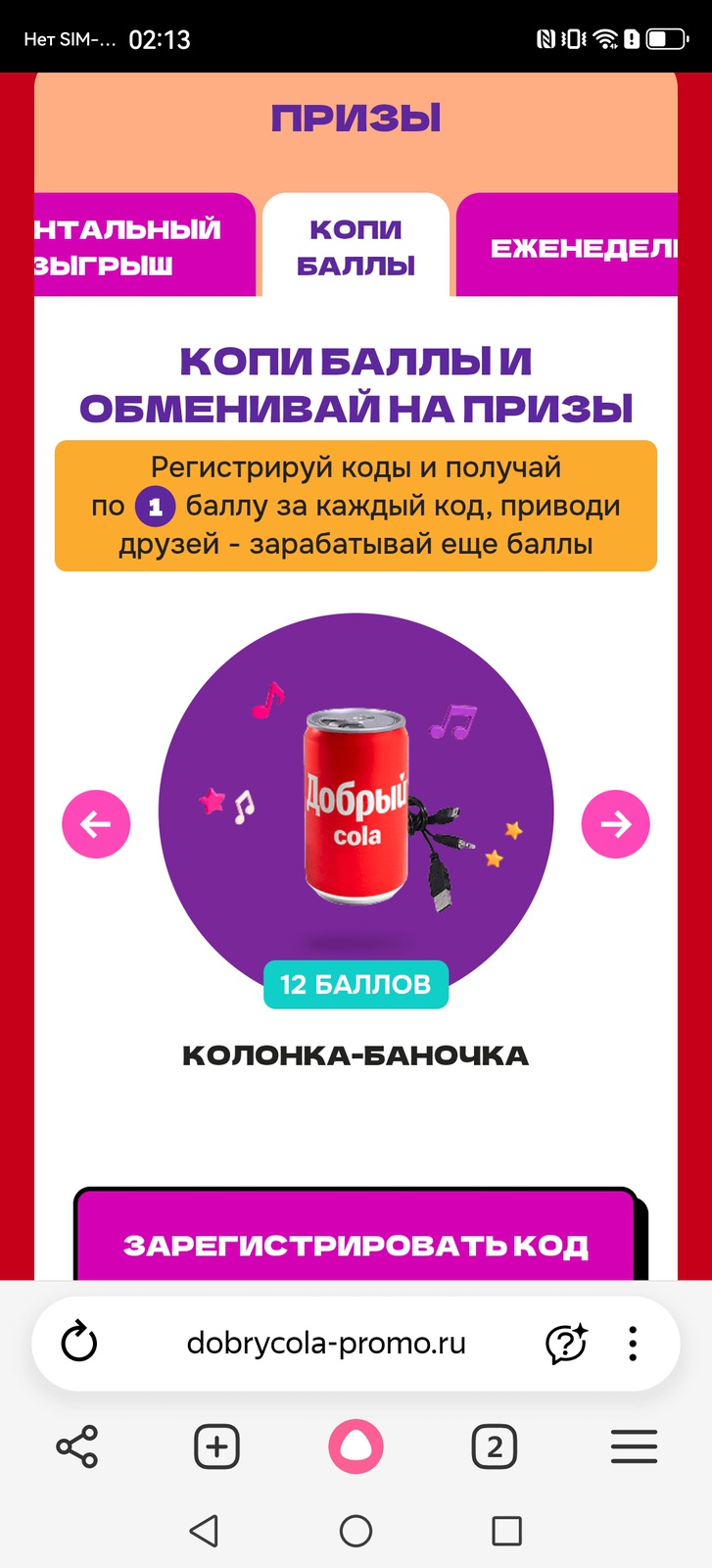712x1568 pixels.
Task: Go to the home screen
Action: [x=356, y=1531]
